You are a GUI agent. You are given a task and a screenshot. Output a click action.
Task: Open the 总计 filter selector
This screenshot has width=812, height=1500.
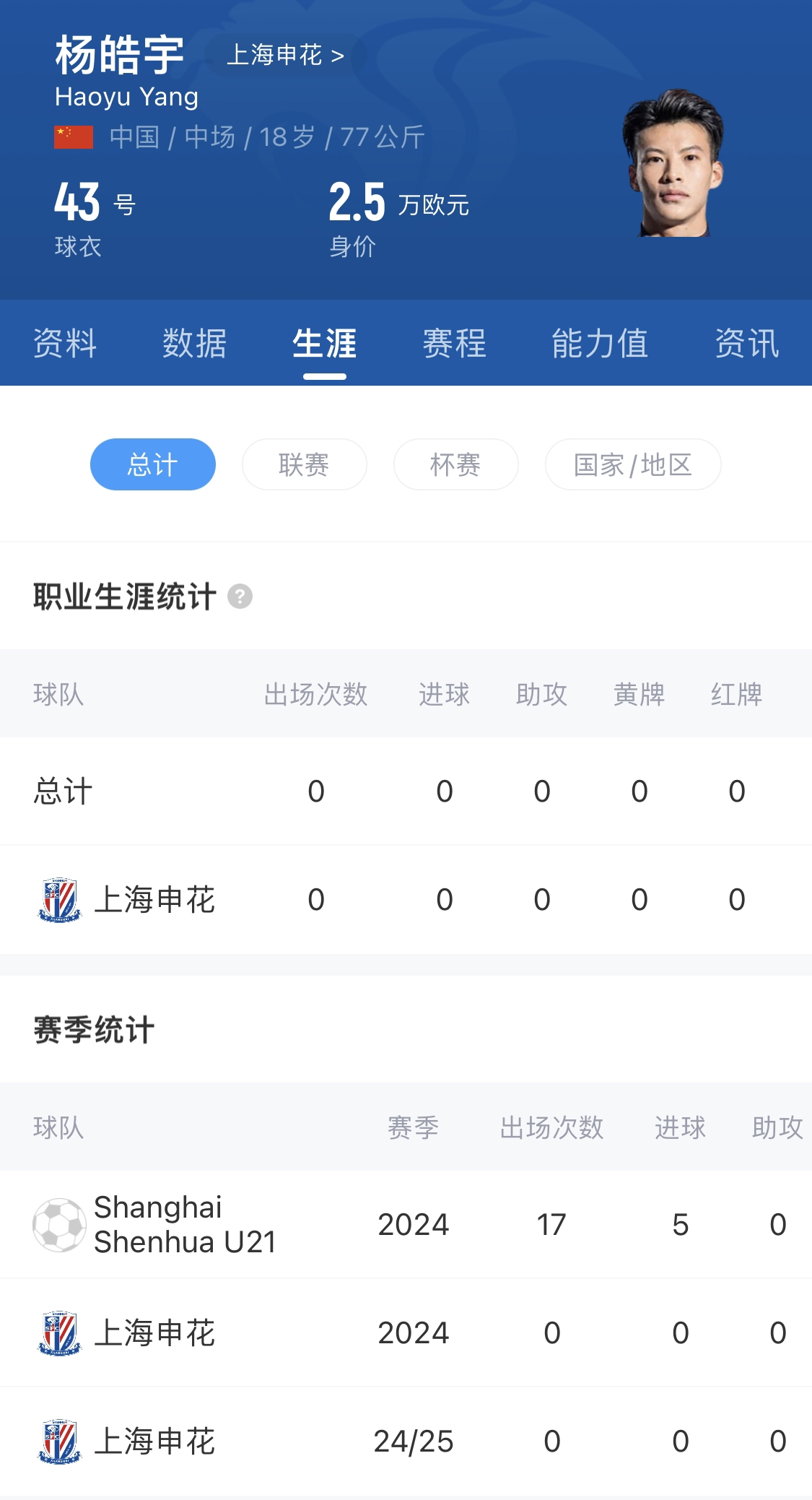(152, 464)
